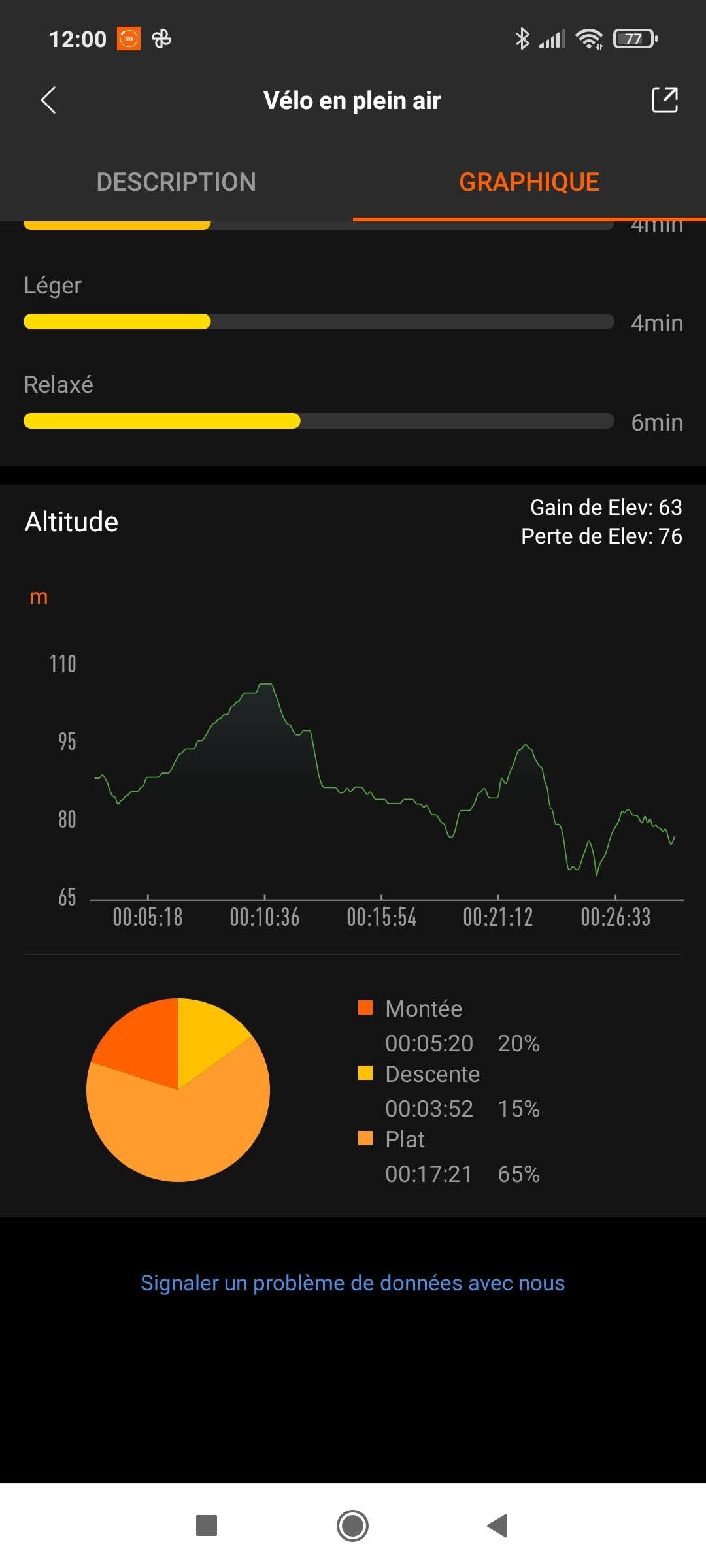Viewport: 706px width, 1568px height.
Task: Open recent apps from navigation bar
Action: [x=207, y=1526]
